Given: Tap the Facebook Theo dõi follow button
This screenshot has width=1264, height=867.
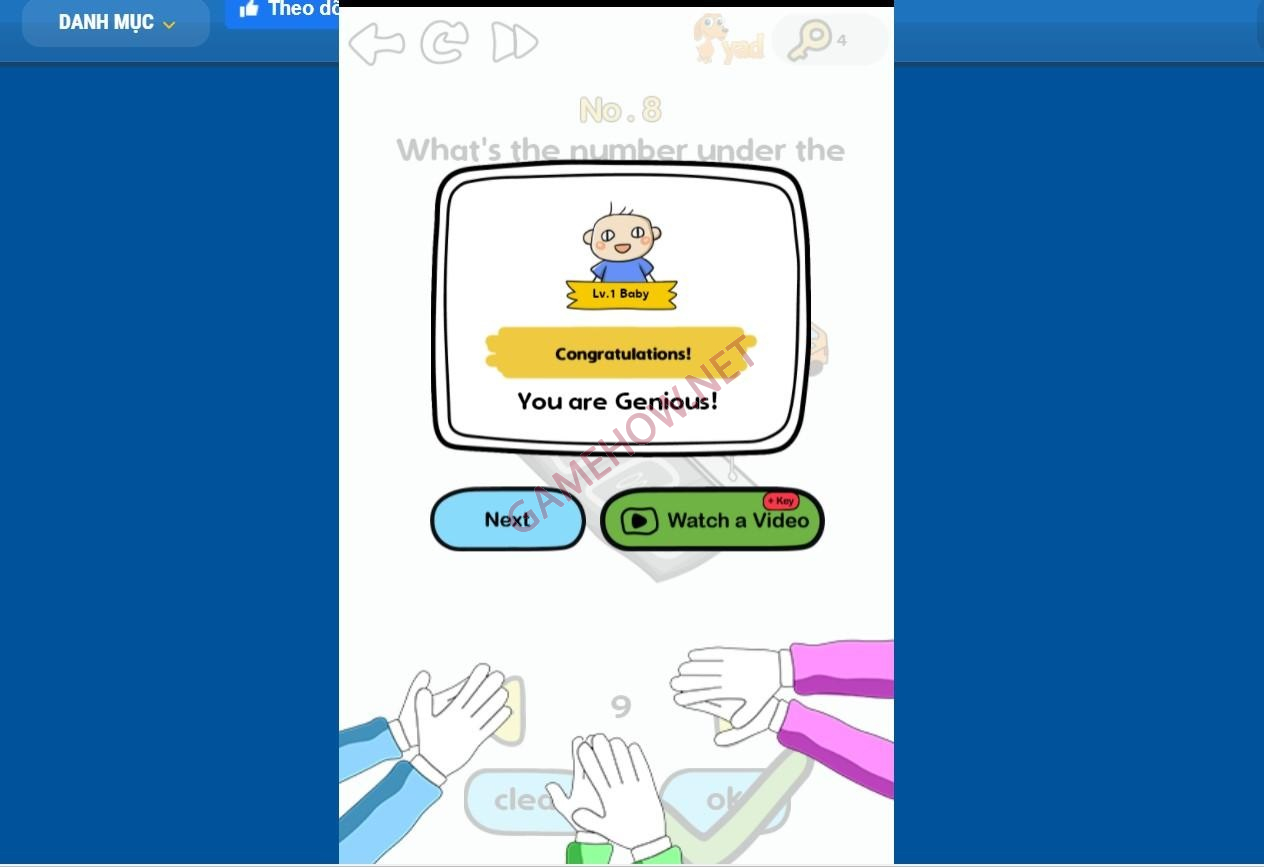Looking at the screenshot, I should click(x=283, y=12).
